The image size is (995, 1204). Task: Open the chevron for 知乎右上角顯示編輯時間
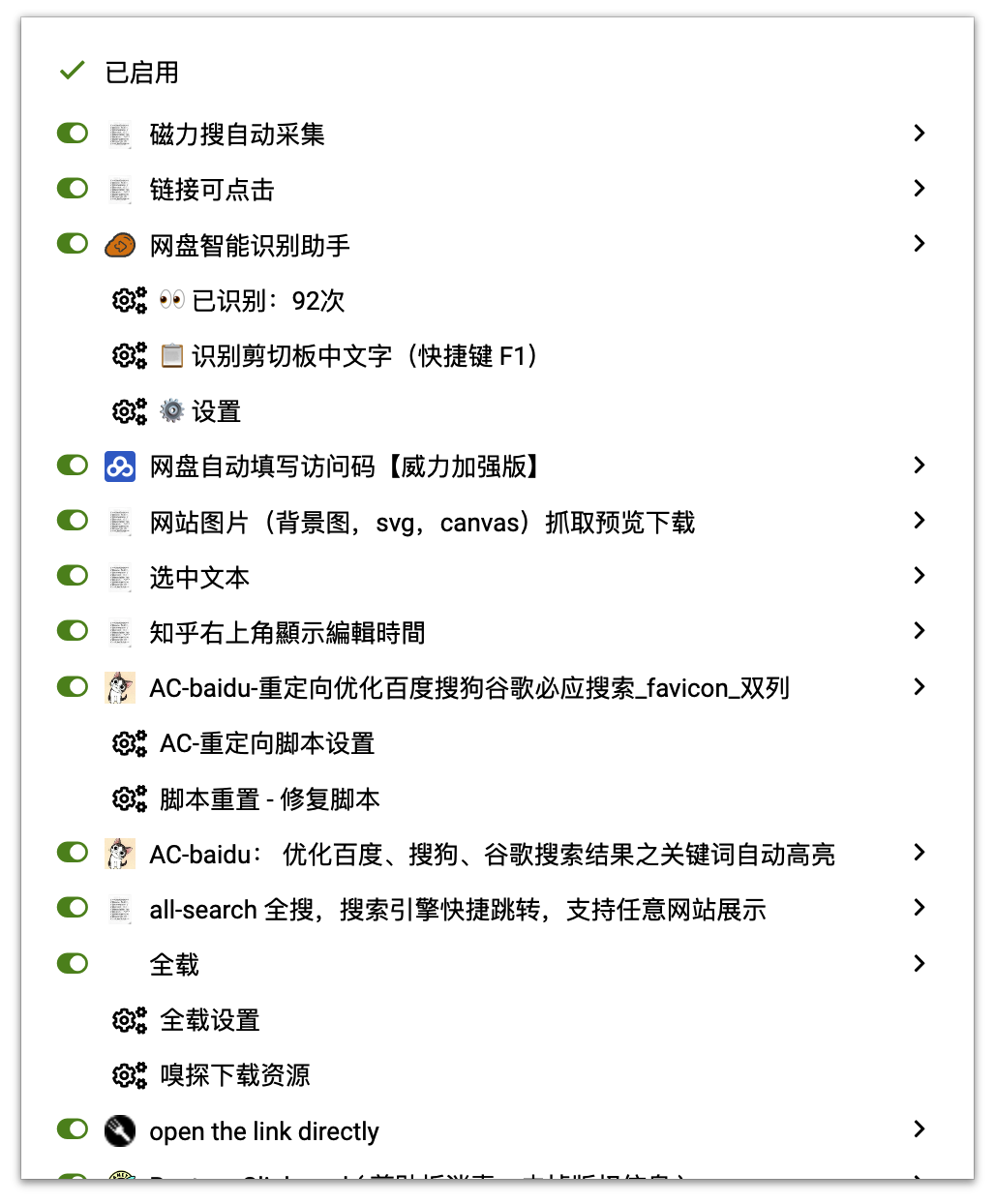(918, 630)
